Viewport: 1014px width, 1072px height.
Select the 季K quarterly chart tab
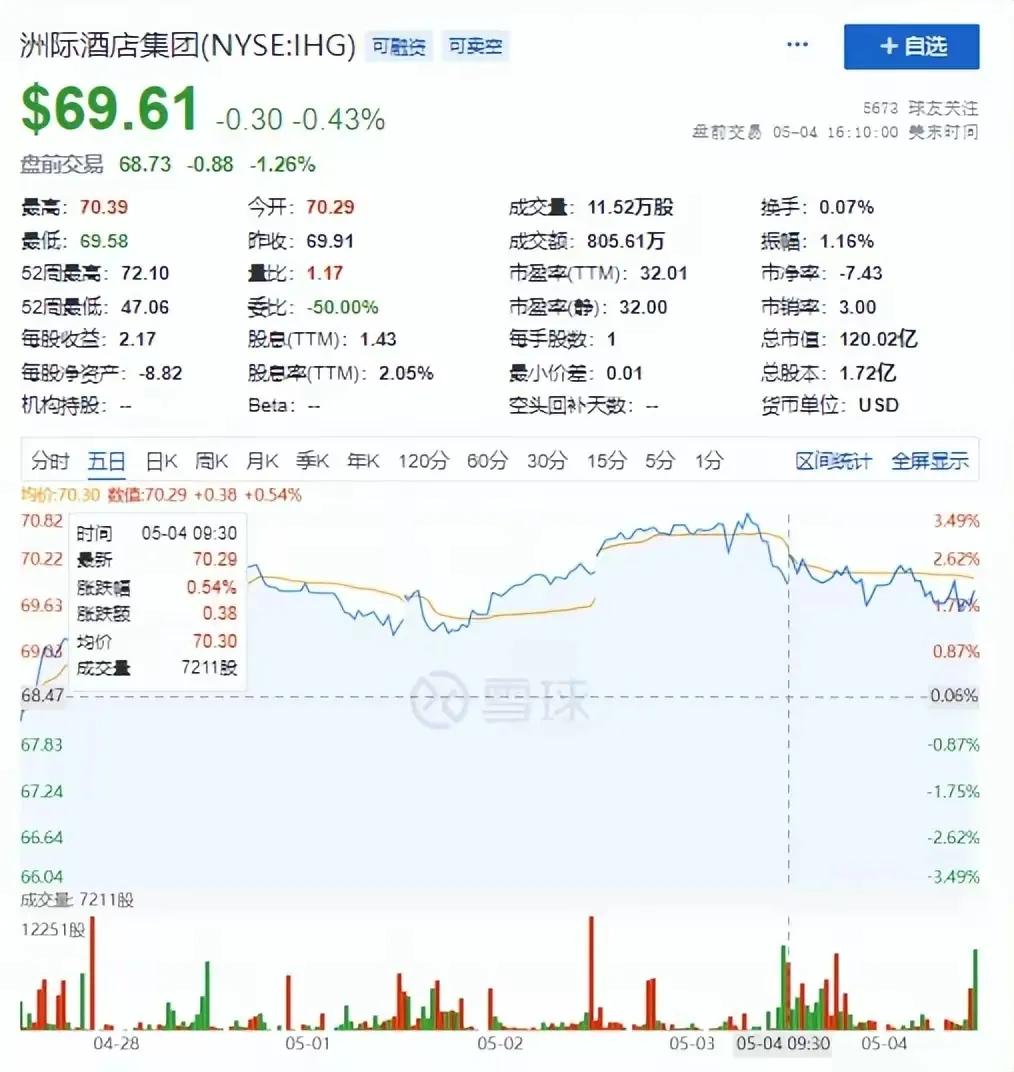(312, 461)
